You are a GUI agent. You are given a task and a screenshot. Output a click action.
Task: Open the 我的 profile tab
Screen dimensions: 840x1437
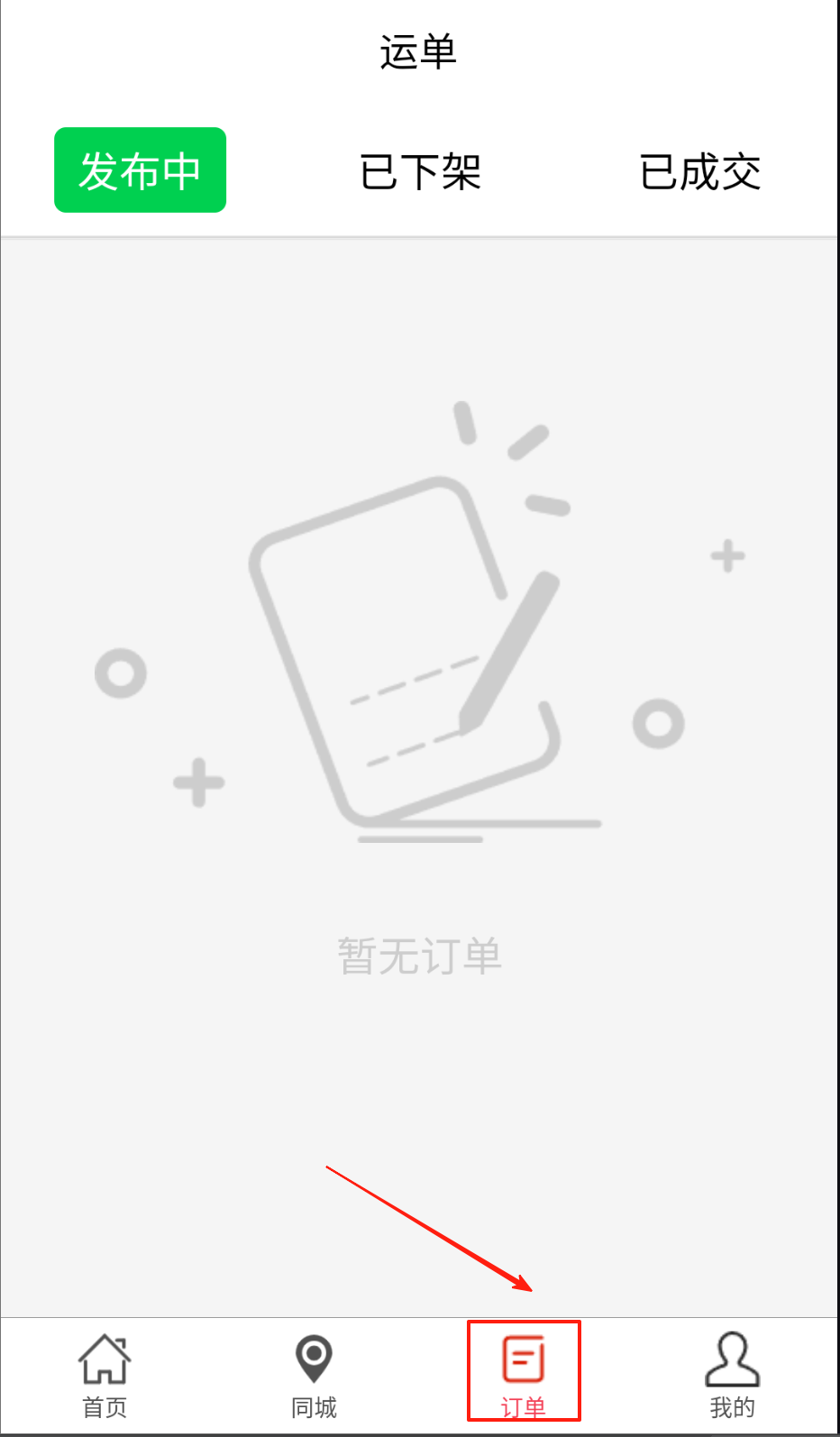coord(732,1375)
